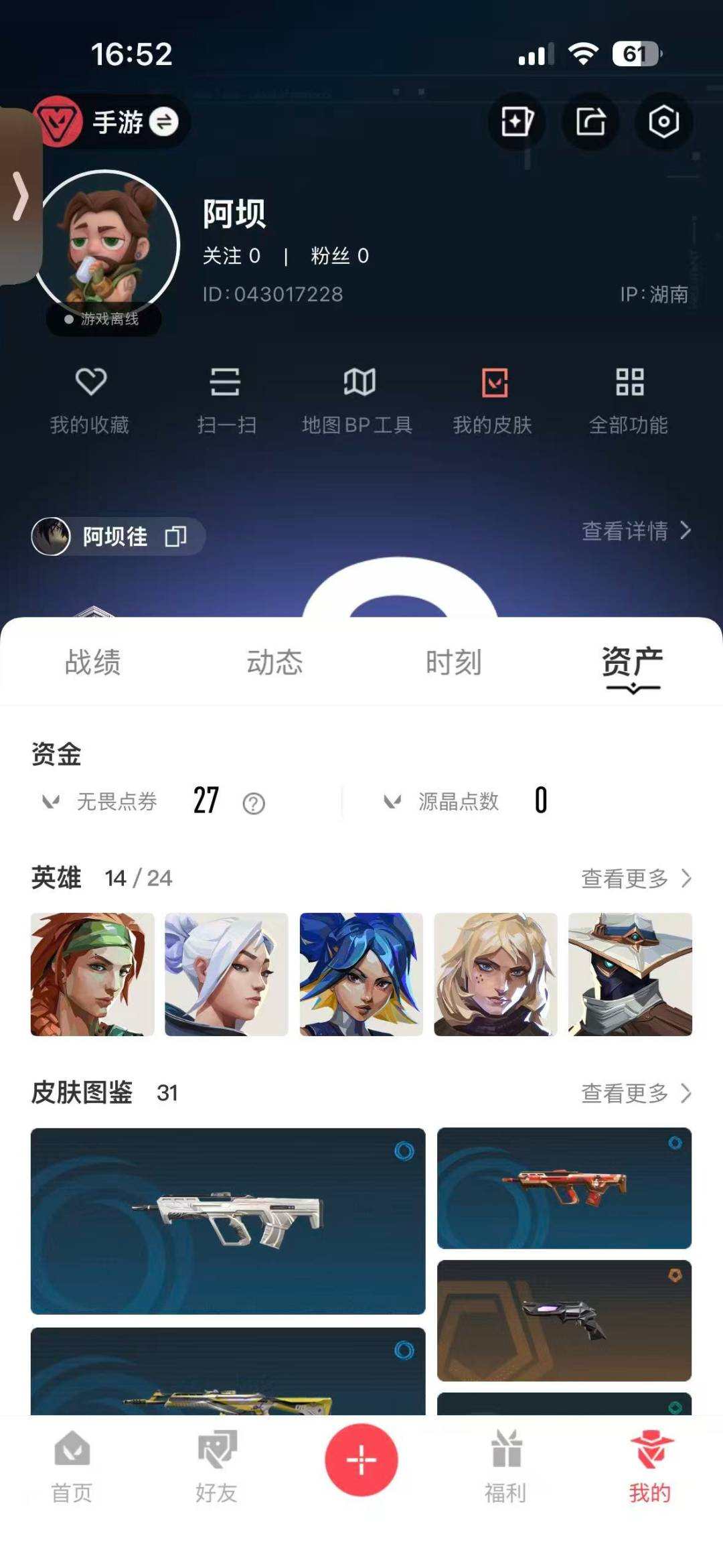Screen dimensions: 723x1568
Task: Tap the red plus create button
Action: pos(361,1461)
